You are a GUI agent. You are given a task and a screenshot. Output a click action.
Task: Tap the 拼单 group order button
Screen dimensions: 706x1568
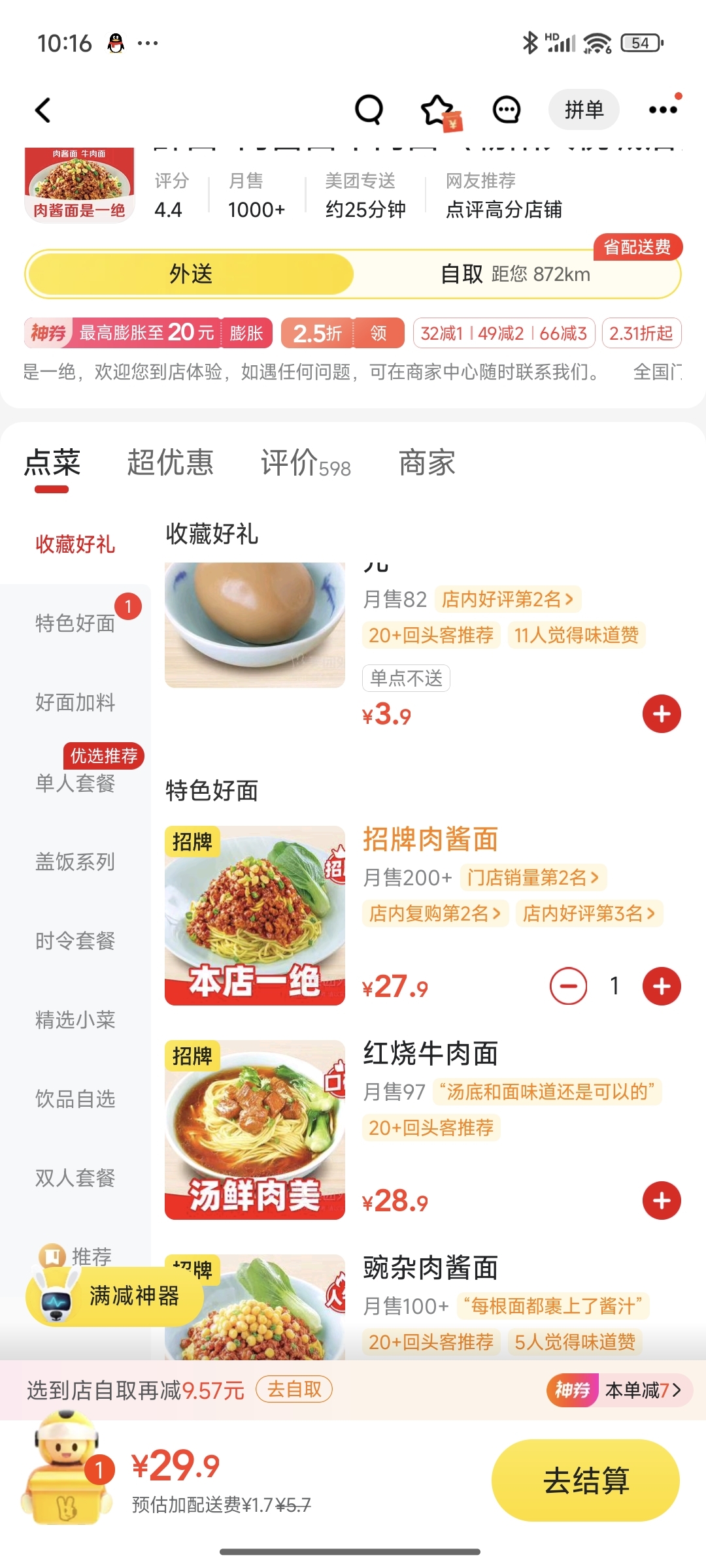(584, 110)
